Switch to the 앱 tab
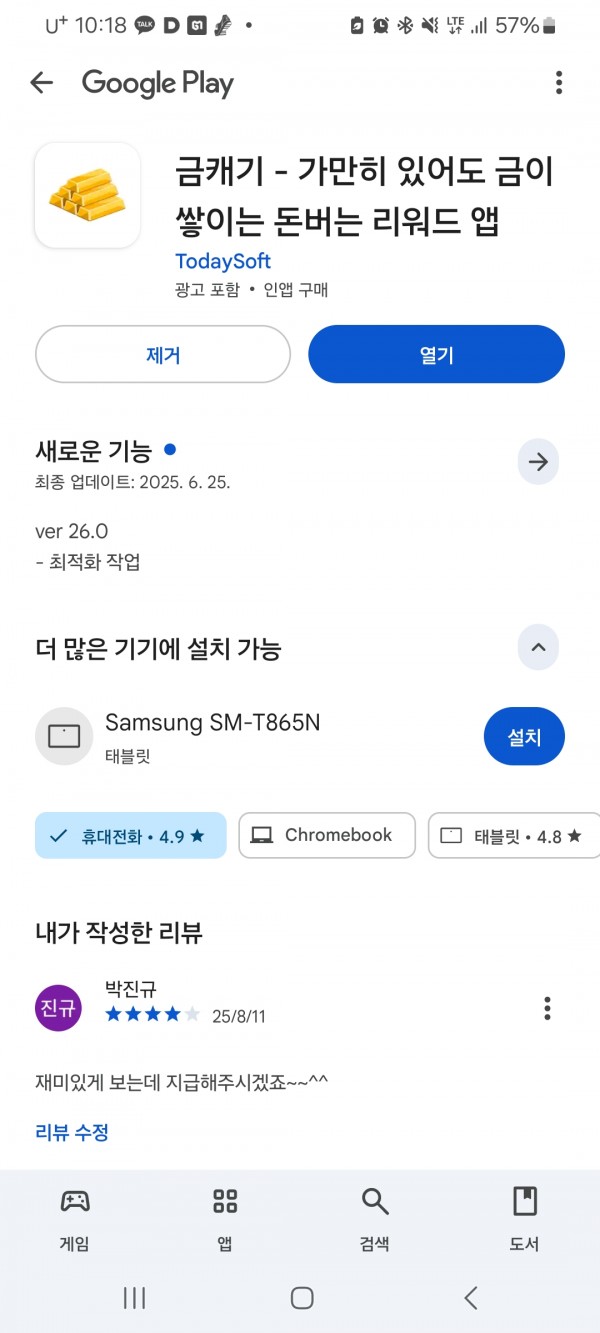 225,1220
